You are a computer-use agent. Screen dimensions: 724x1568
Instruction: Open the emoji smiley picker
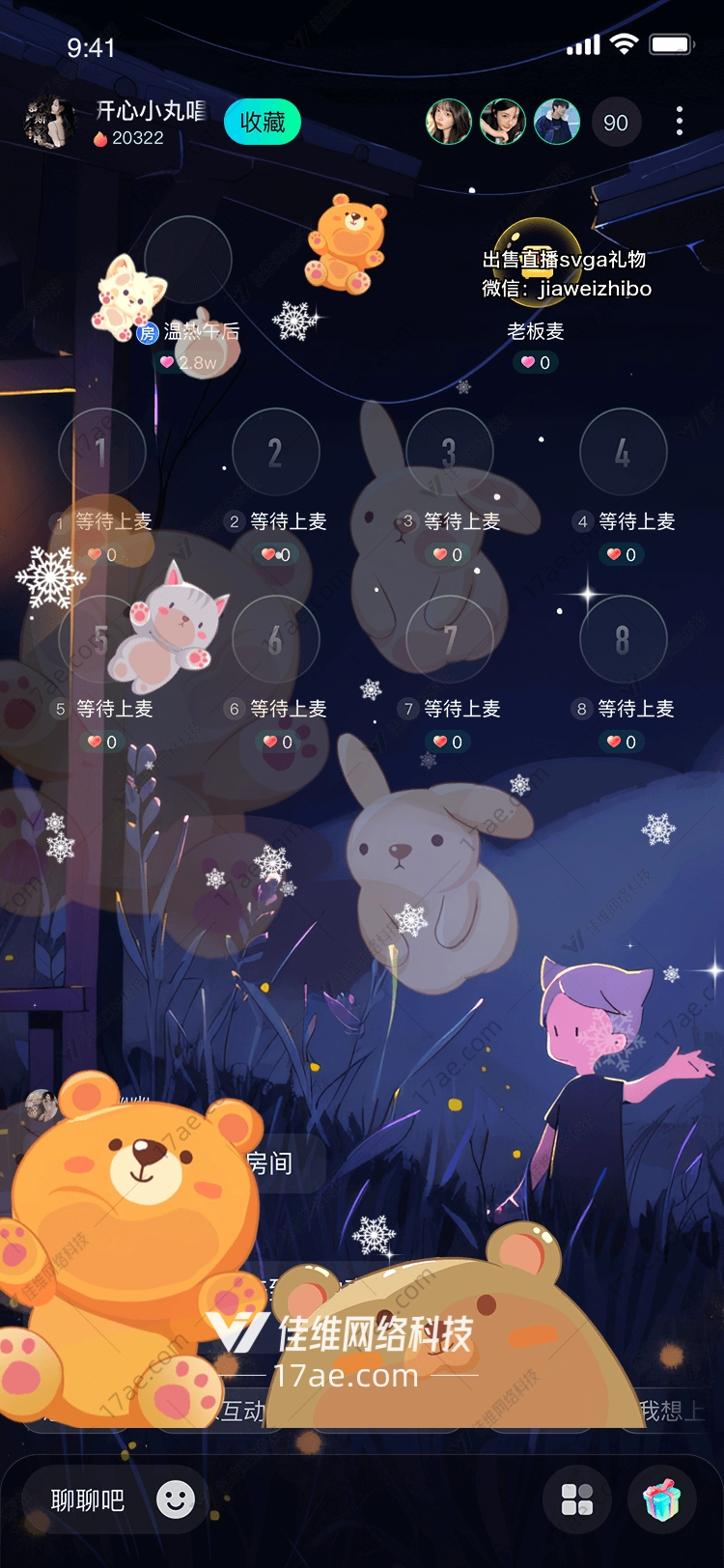pyautogui.click(x=176, y=1499)
